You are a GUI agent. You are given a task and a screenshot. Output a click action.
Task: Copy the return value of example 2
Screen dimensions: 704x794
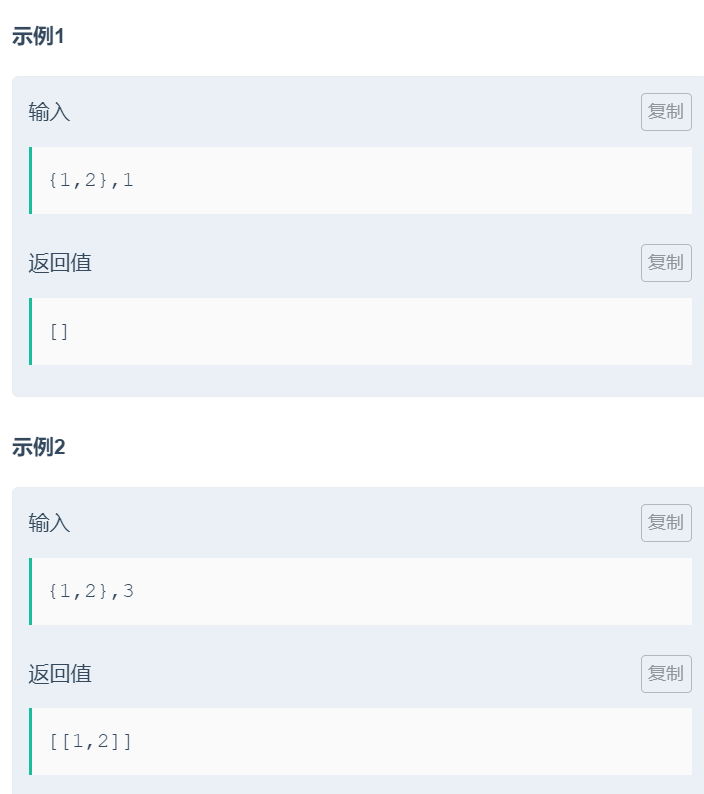[666, 674]
